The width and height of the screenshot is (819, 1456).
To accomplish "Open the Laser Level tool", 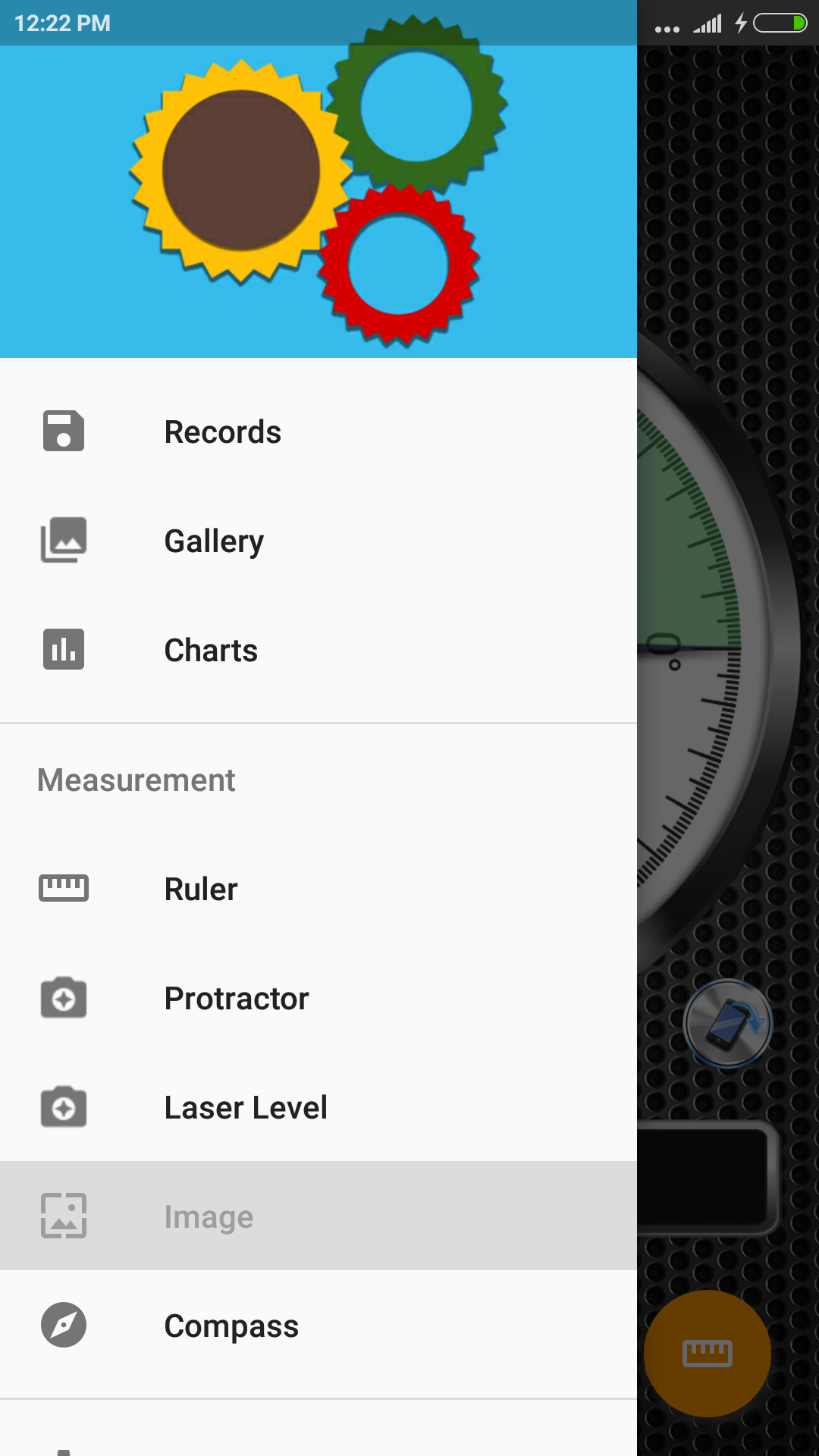I will coord(246,1107).
